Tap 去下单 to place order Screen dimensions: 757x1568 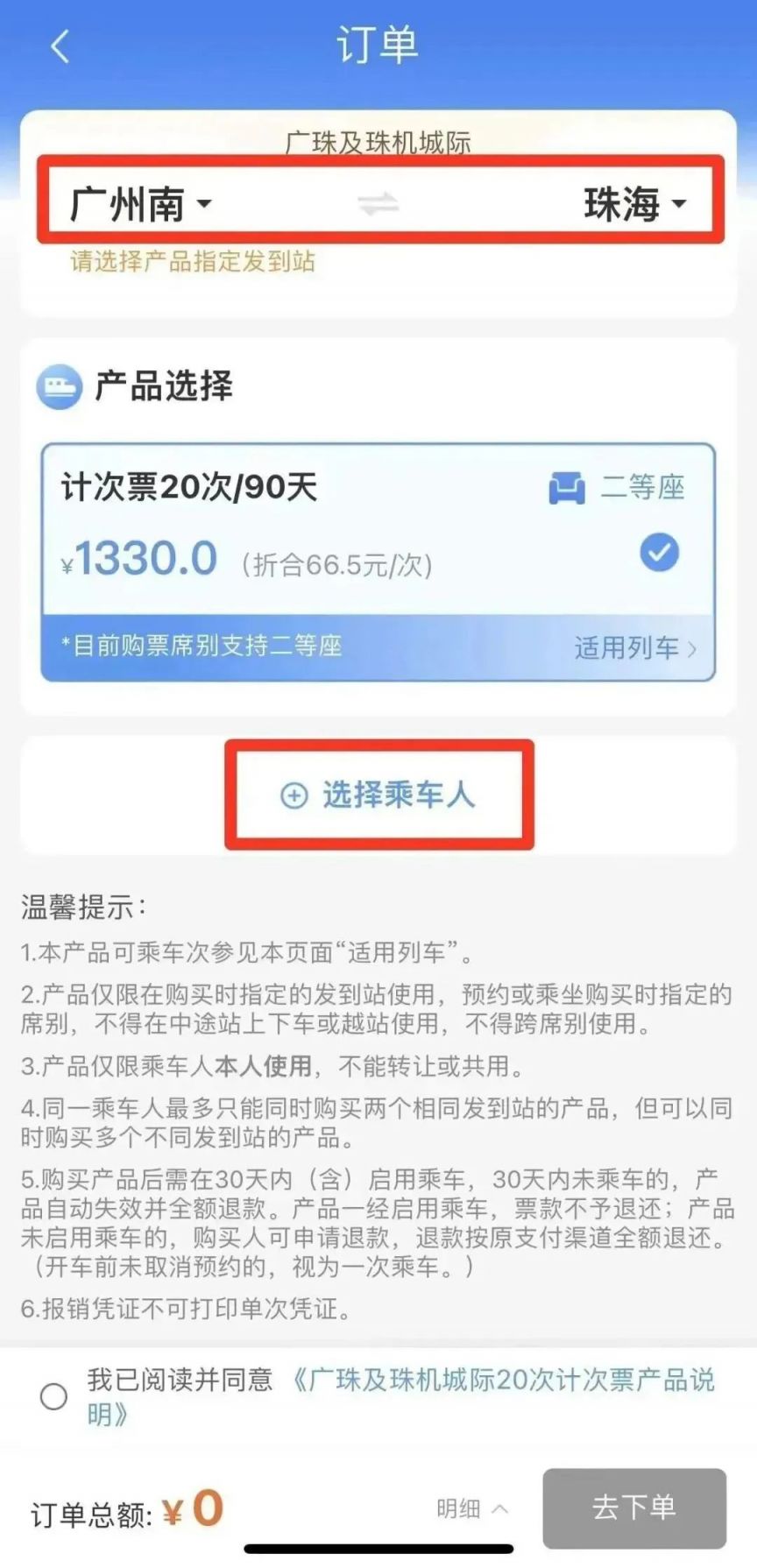click(633, 1508)
